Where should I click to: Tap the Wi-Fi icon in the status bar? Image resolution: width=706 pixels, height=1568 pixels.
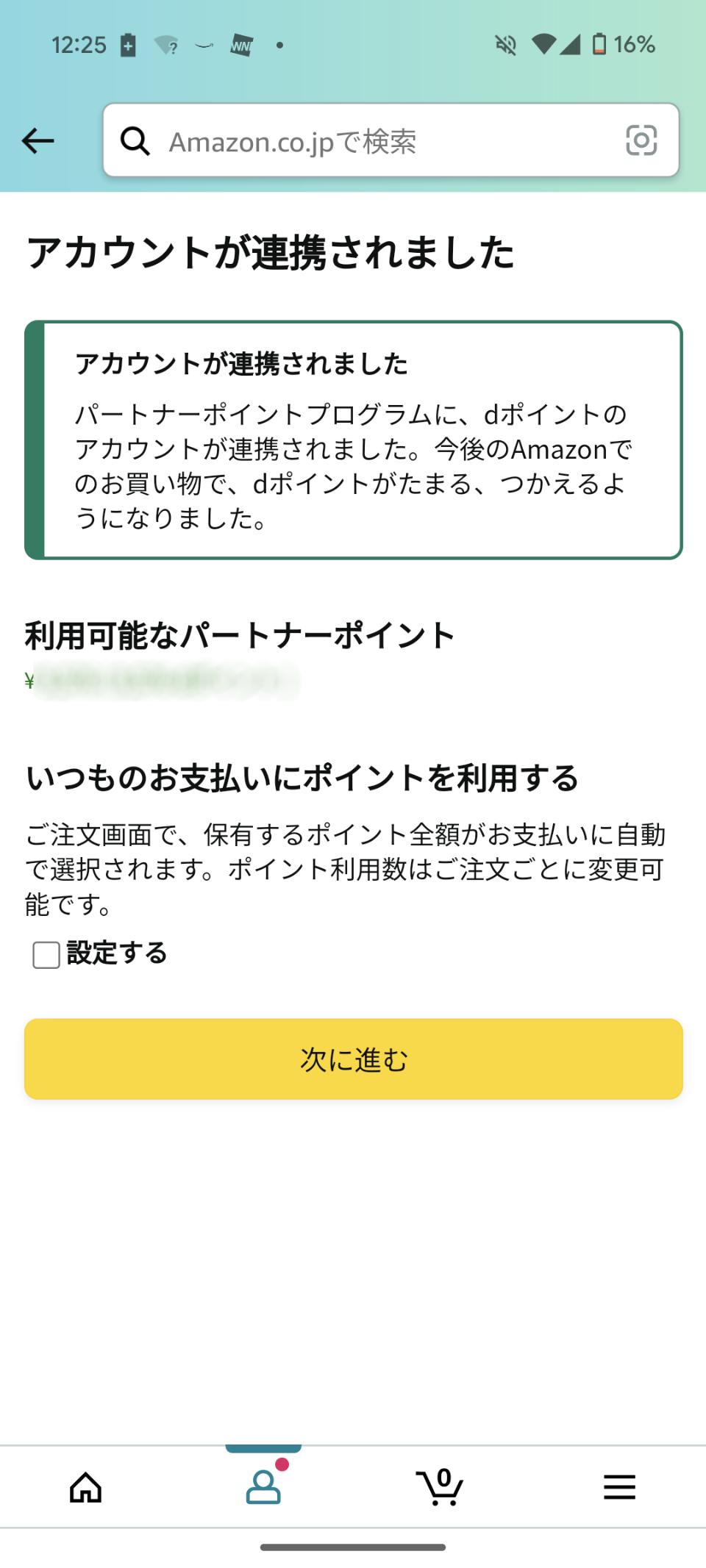point(542,45)
